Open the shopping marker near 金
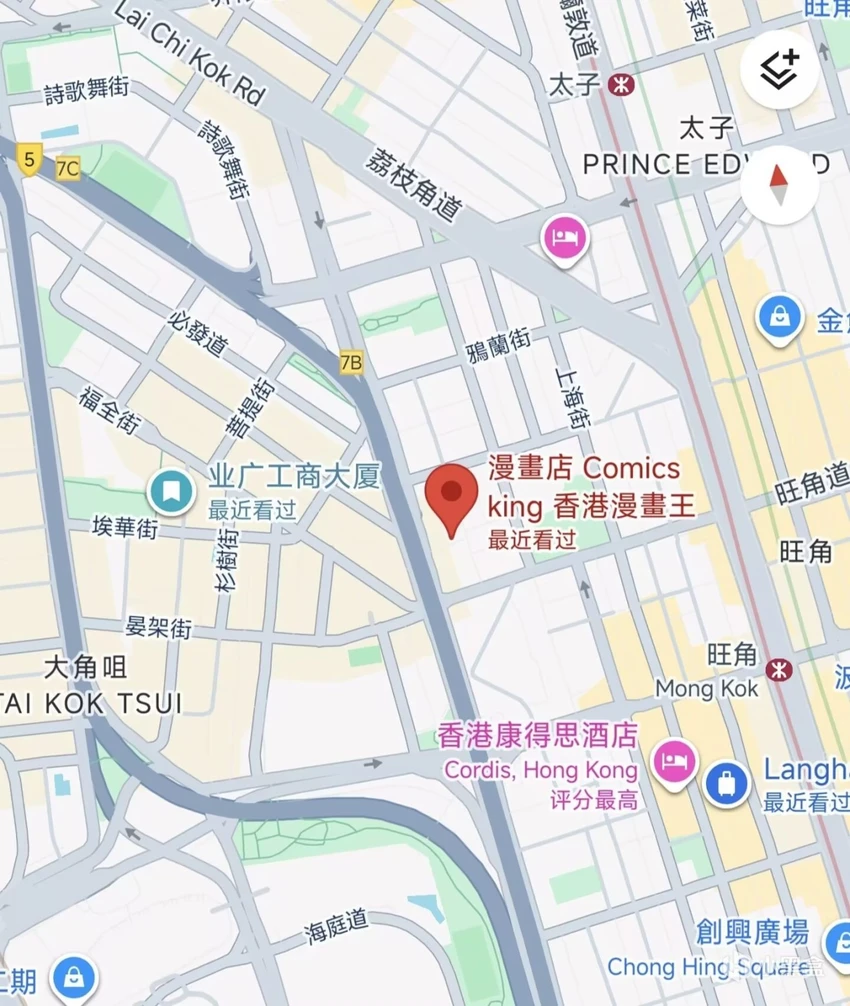 coord(779,319)
